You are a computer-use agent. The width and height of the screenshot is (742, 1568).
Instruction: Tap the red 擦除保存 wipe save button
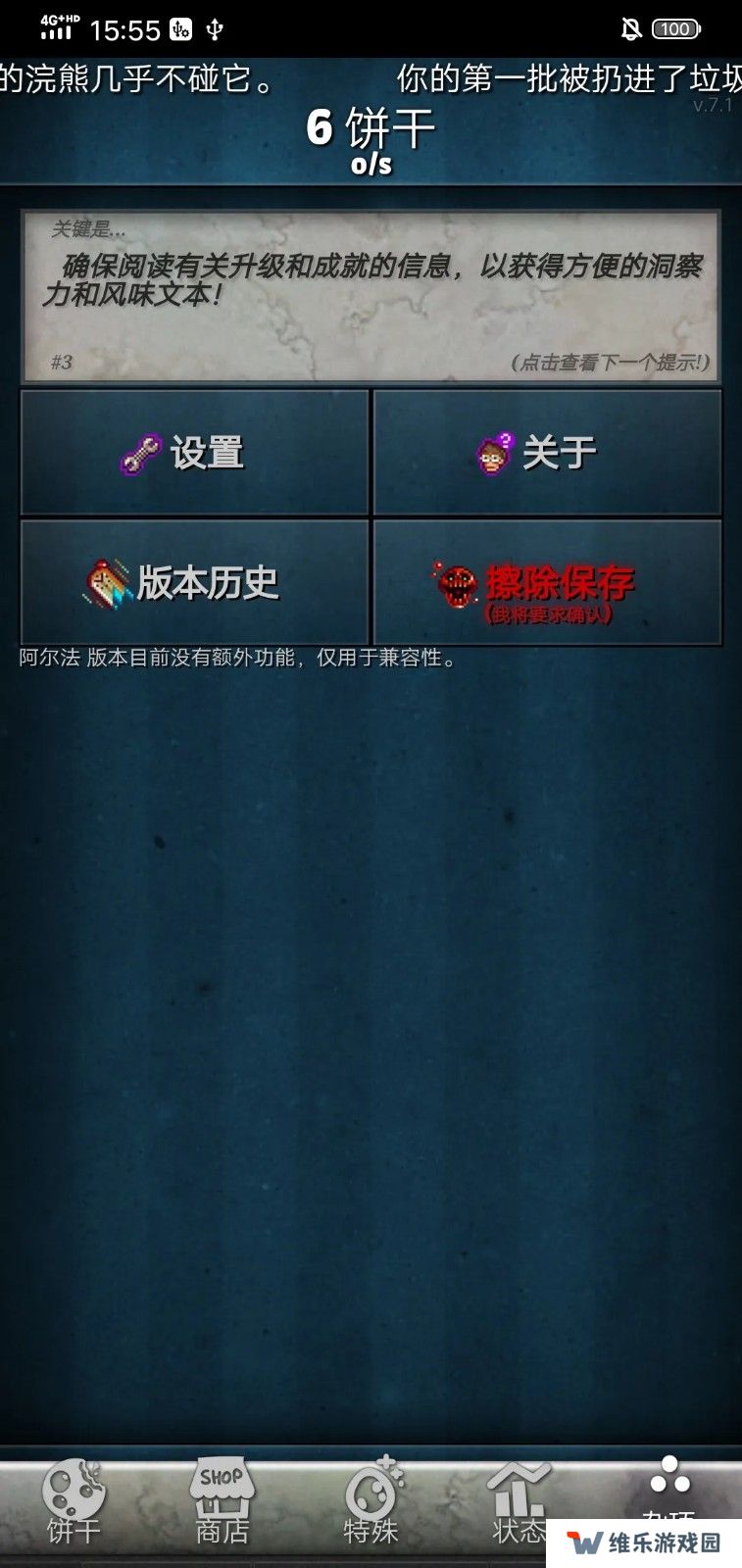[547, 582]
